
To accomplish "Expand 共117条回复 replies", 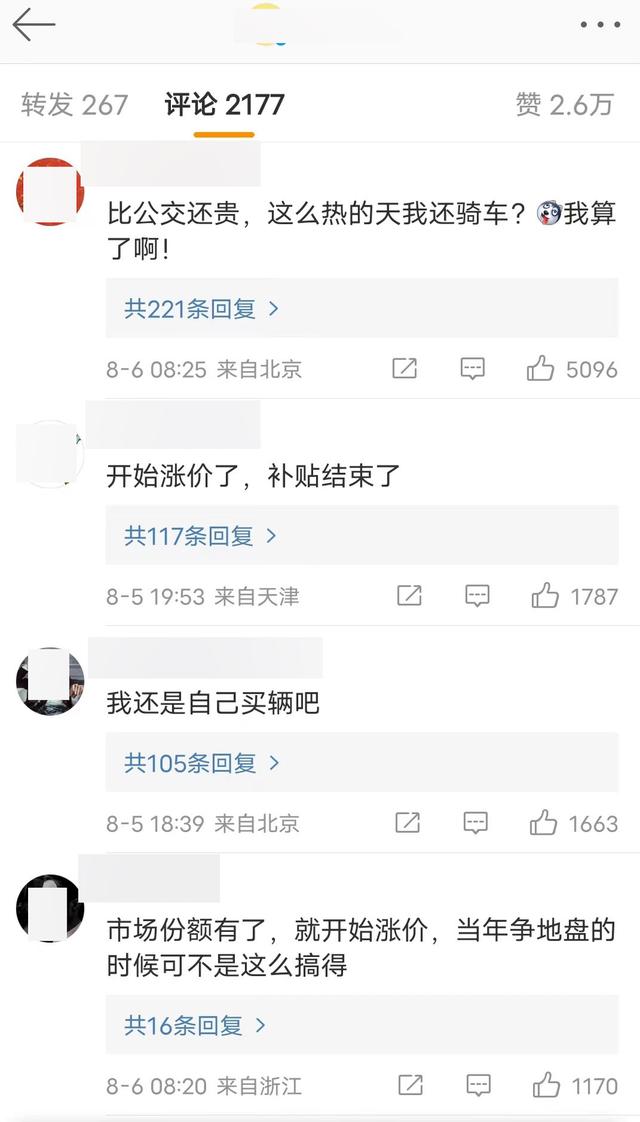I will (x=200, y=536).
